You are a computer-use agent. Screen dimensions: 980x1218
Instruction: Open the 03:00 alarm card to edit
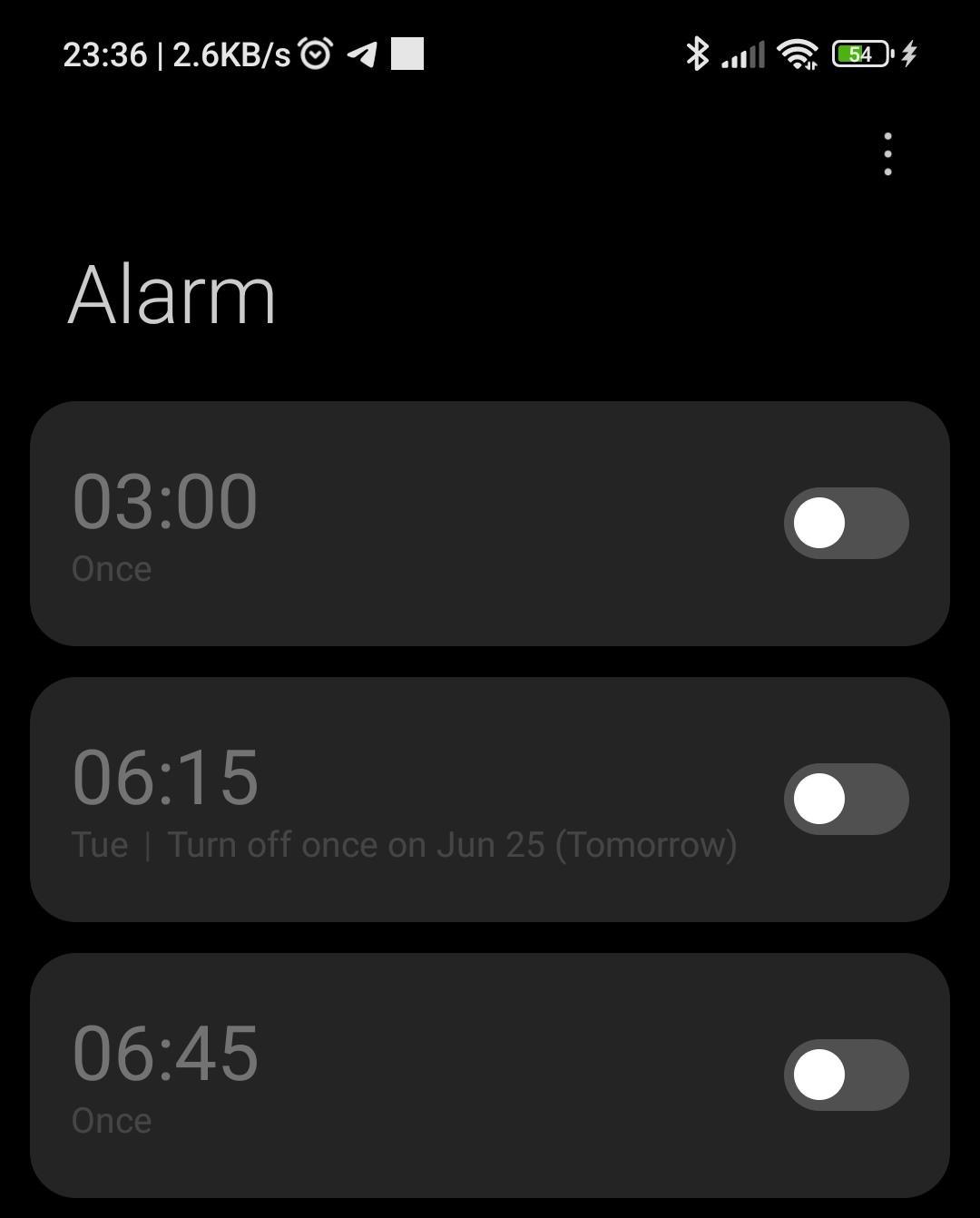point(363,524)
